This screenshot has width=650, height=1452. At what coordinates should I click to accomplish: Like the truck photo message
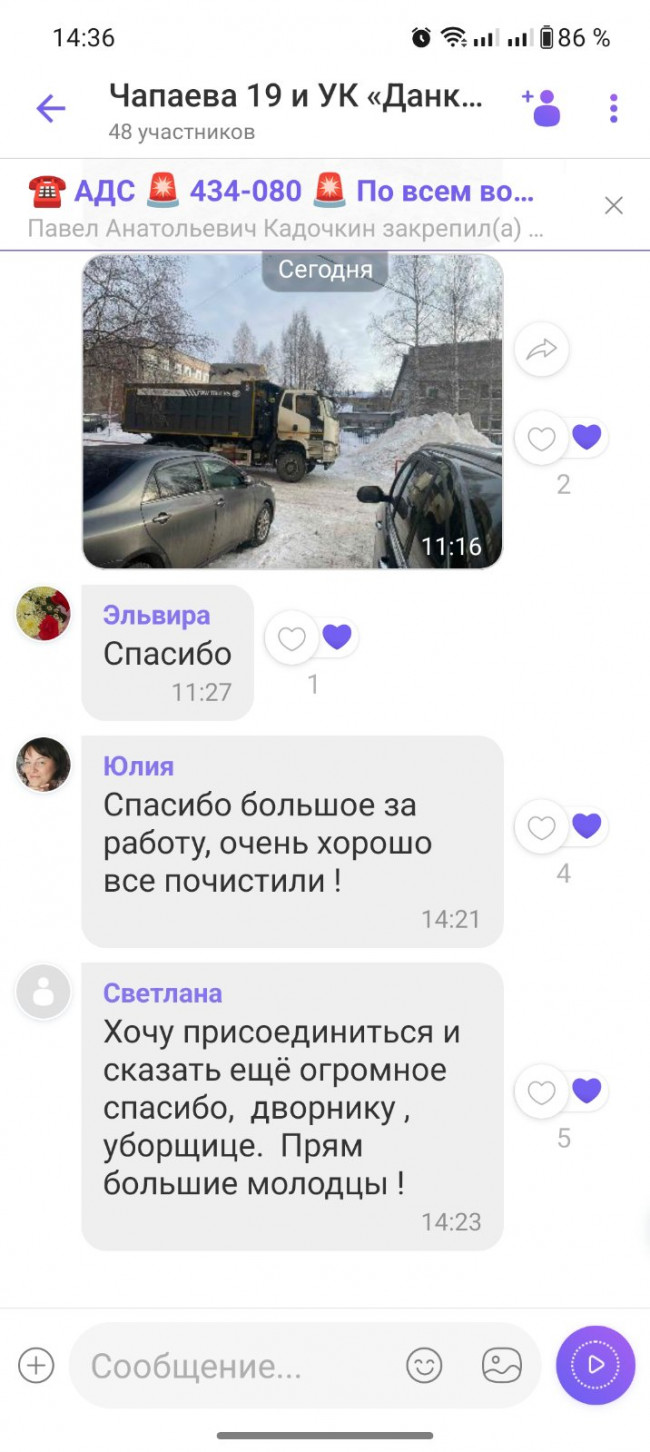tap(542, 438)
